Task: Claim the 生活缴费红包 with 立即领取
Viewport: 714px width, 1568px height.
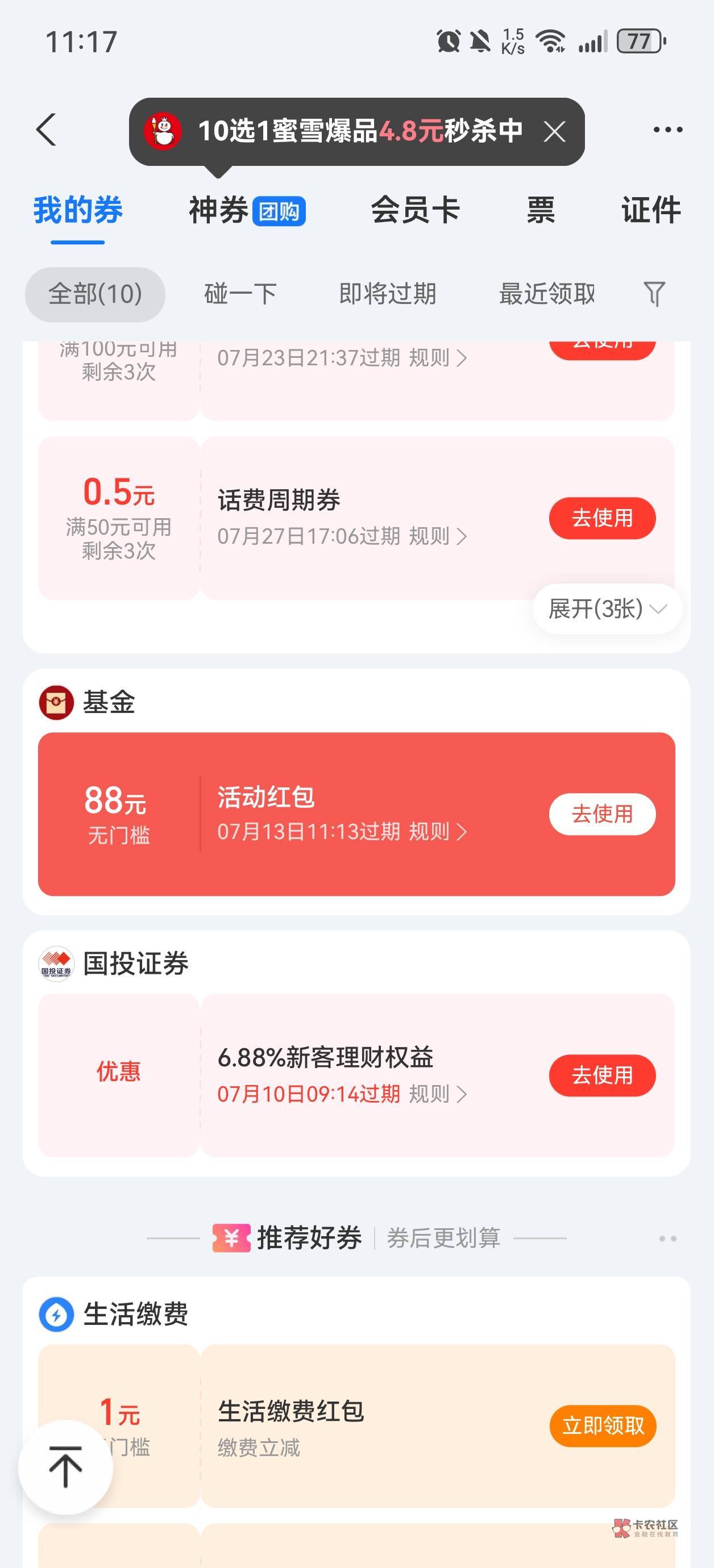Action: click(x=603, y=1425)
